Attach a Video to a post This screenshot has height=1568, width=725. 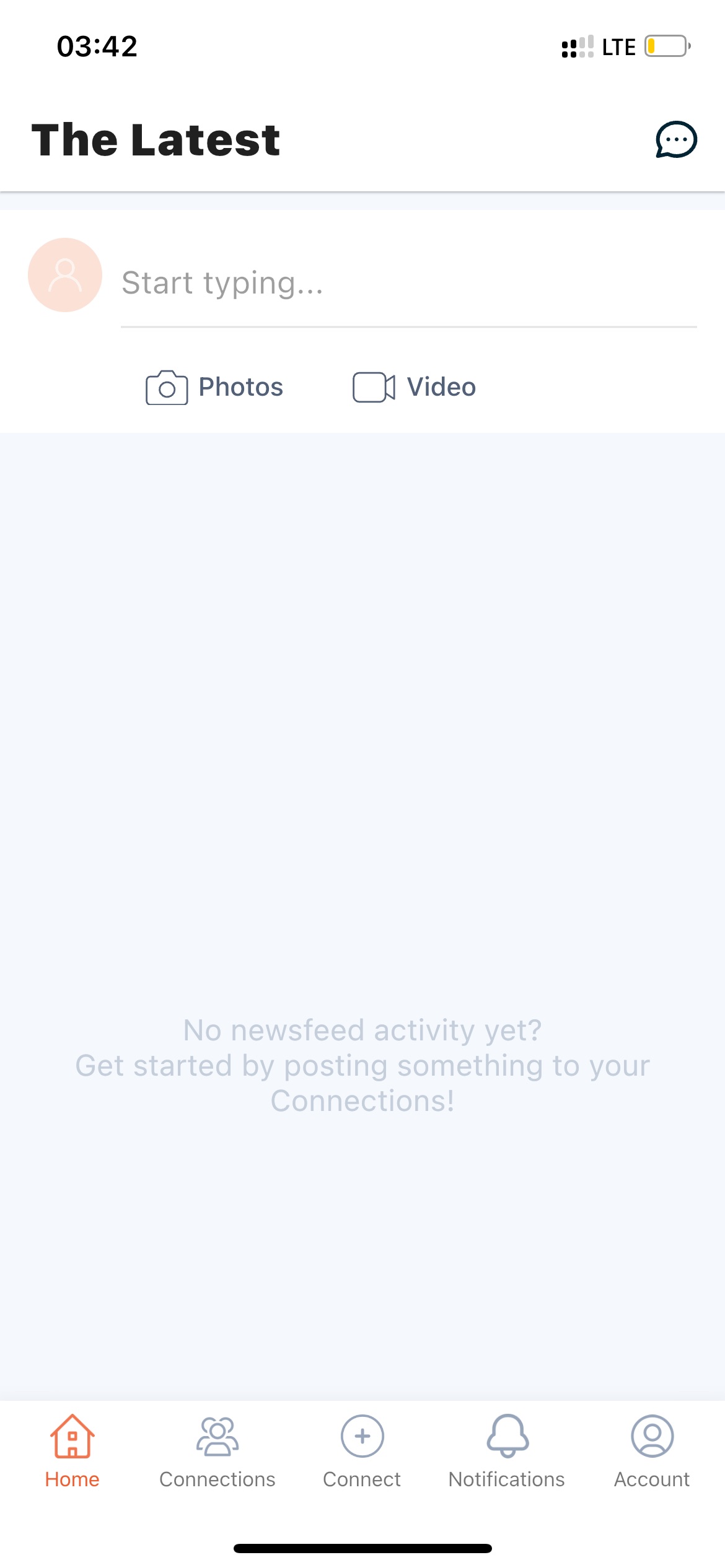click(414, 388)
